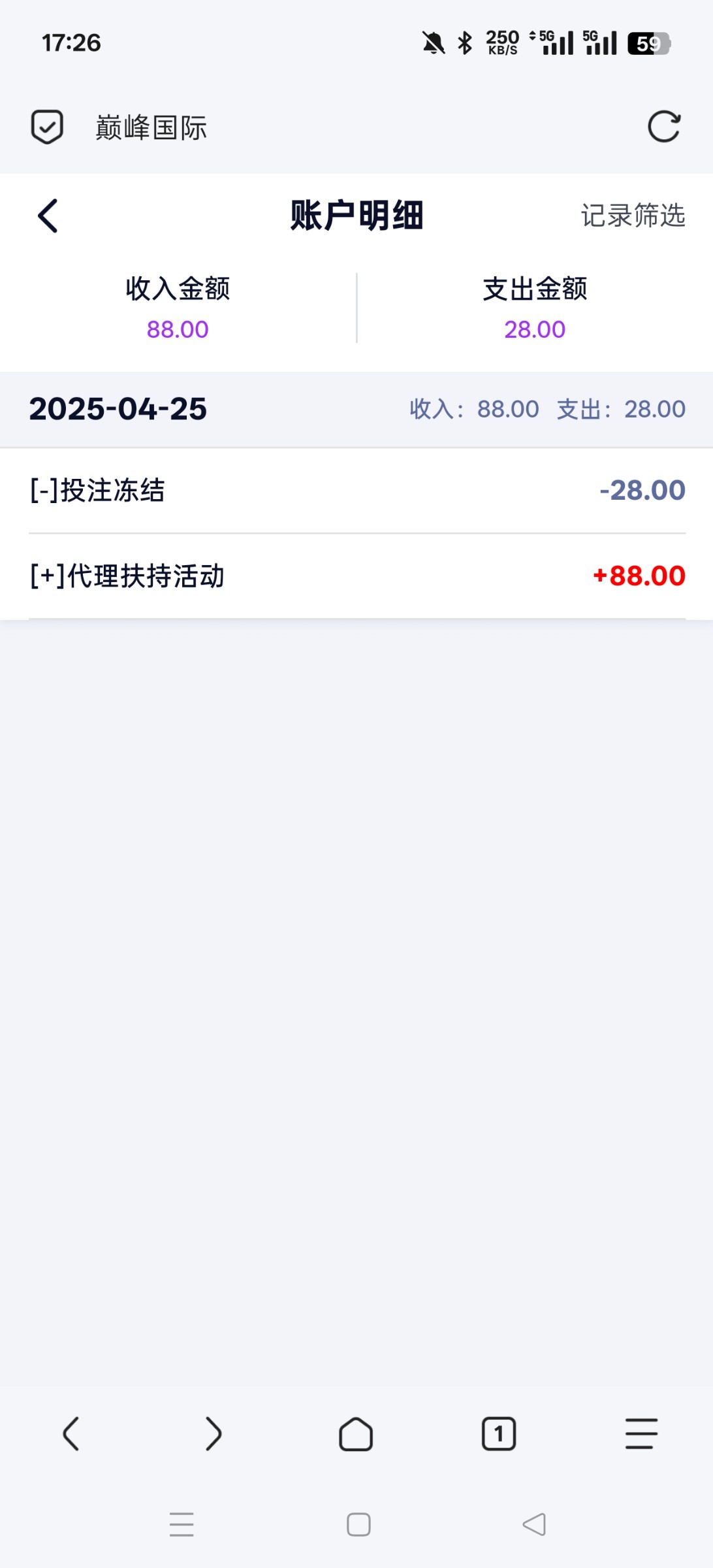Tap the browser forward arrow
Viewport: 713px width, 1568px height.
tap(214, 1434)
